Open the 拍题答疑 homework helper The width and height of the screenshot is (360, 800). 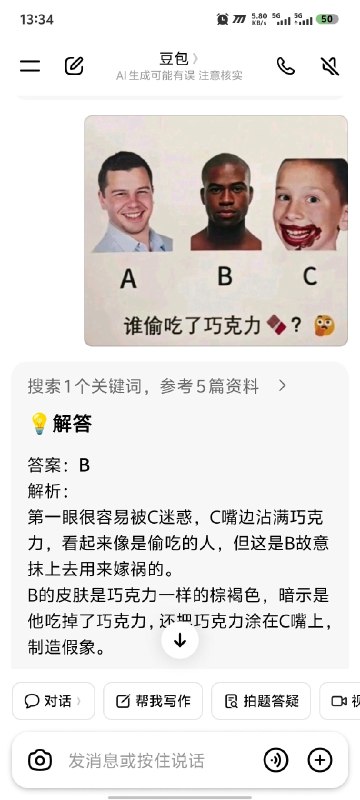click(x=261, y=701)
